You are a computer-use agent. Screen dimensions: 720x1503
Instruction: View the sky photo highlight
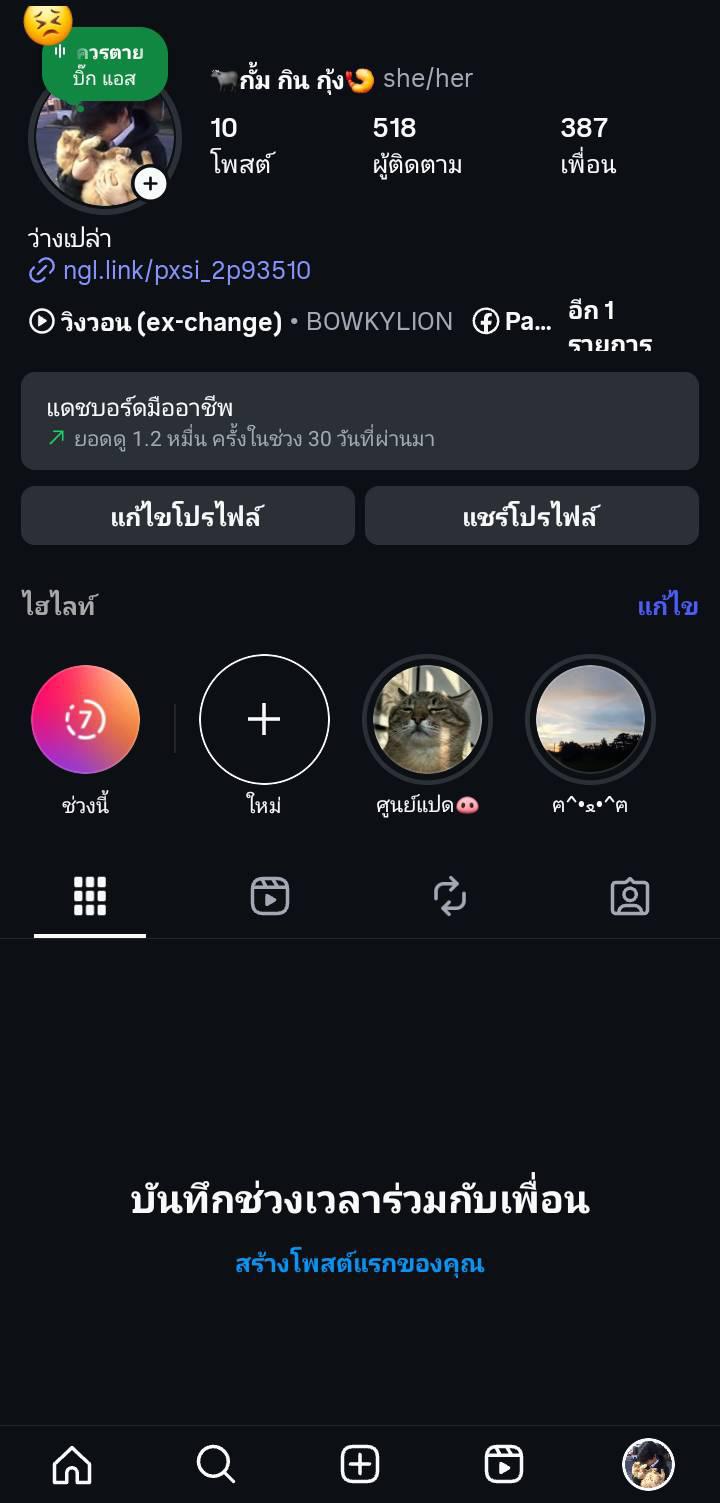tap(590, 720)
